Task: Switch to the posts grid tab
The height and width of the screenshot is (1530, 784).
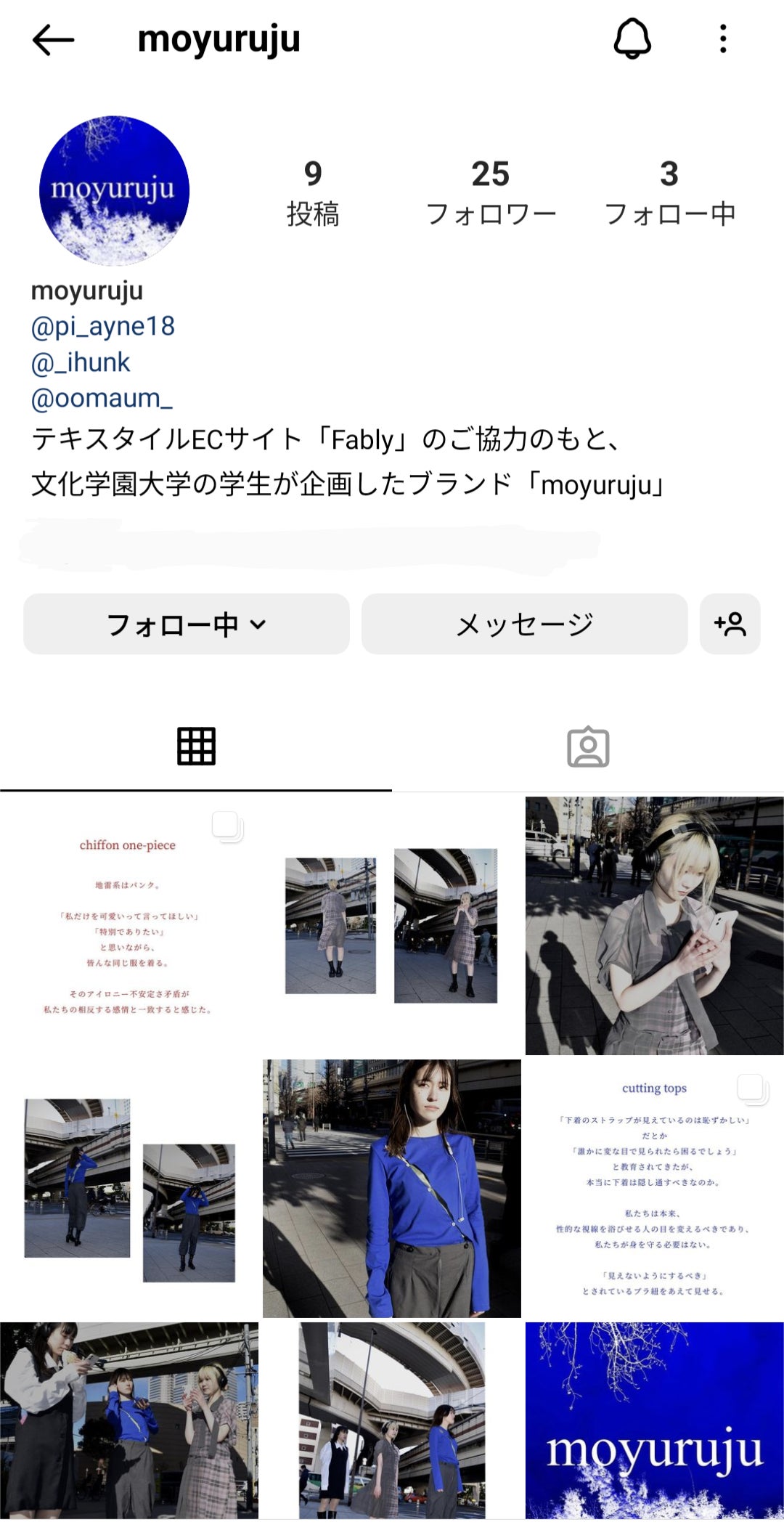Action: click(x=196, y=746)
